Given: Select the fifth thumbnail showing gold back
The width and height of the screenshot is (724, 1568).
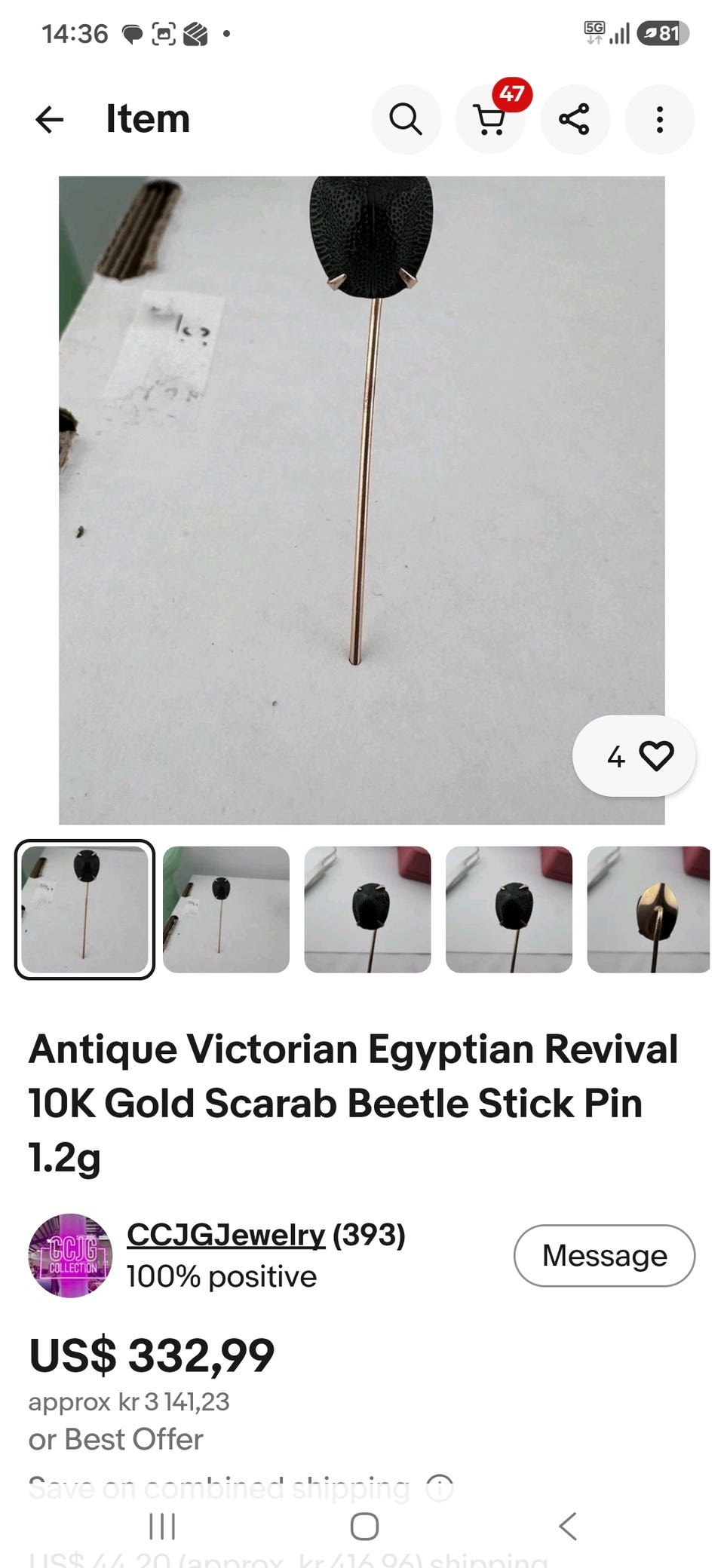Looking at the screenshot, I should click(x=649, y=909).
